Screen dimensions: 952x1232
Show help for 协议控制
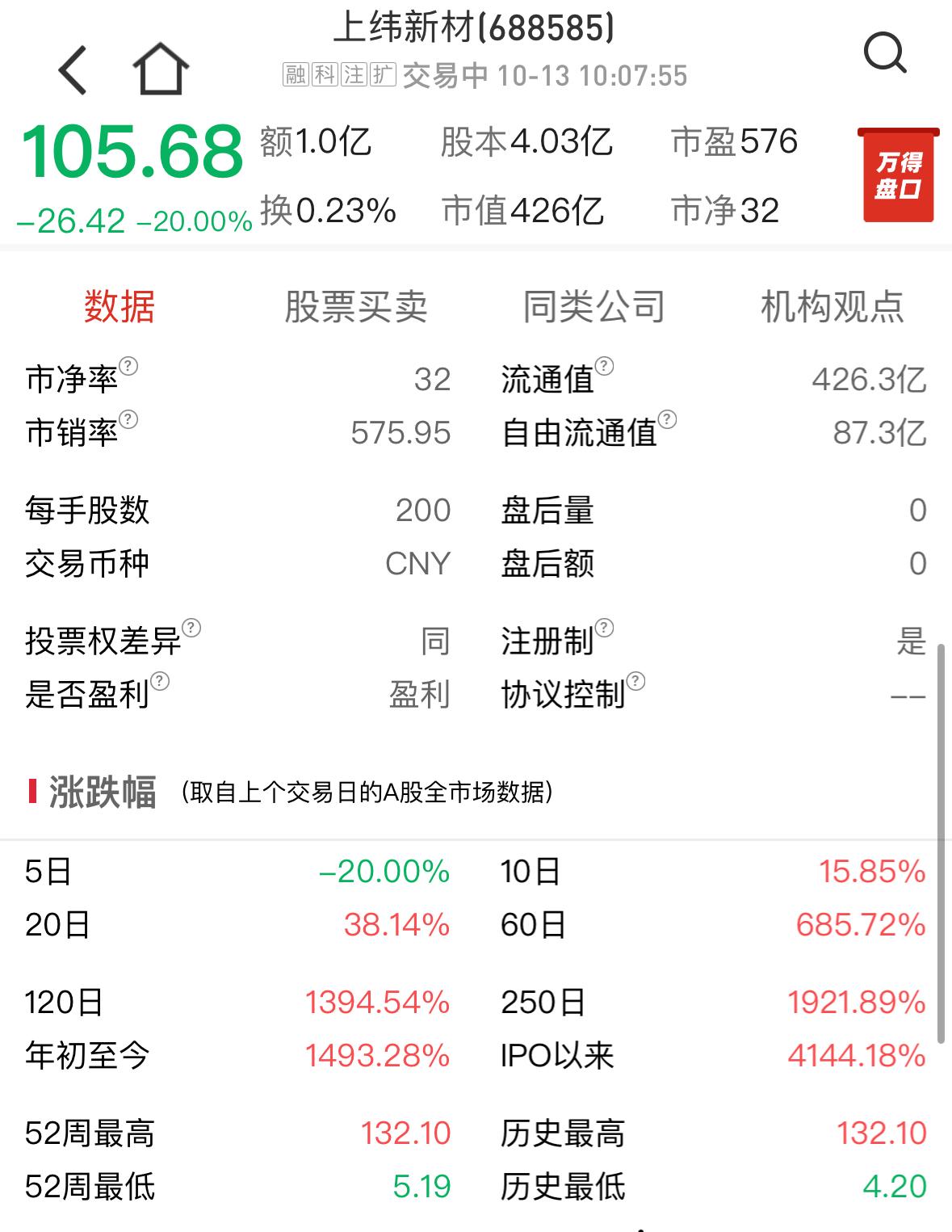coord(635,682)
